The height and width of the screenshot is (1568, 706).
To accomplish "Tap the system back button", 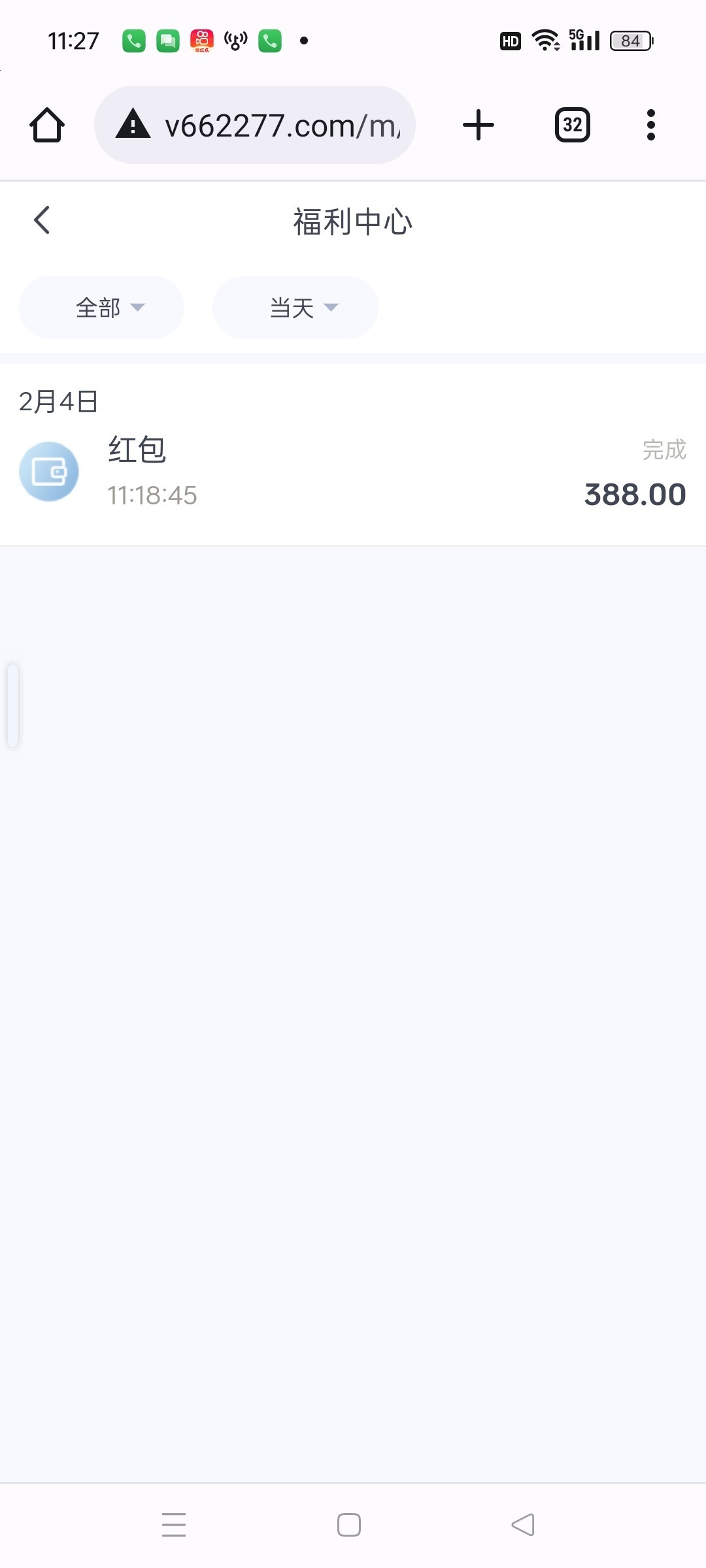I will (x=523, y=1525).
